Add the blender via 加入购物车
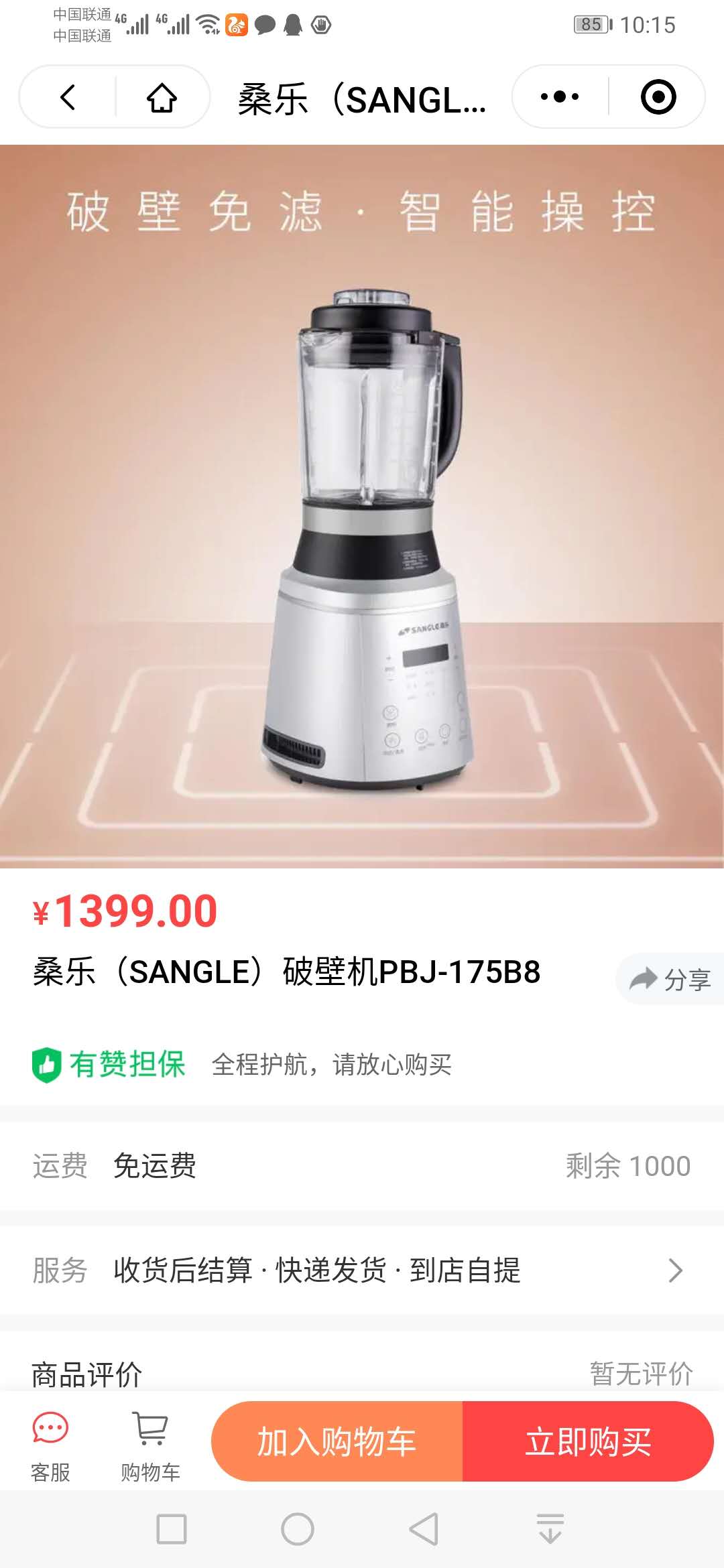724x1568 pixels. 337,1441
